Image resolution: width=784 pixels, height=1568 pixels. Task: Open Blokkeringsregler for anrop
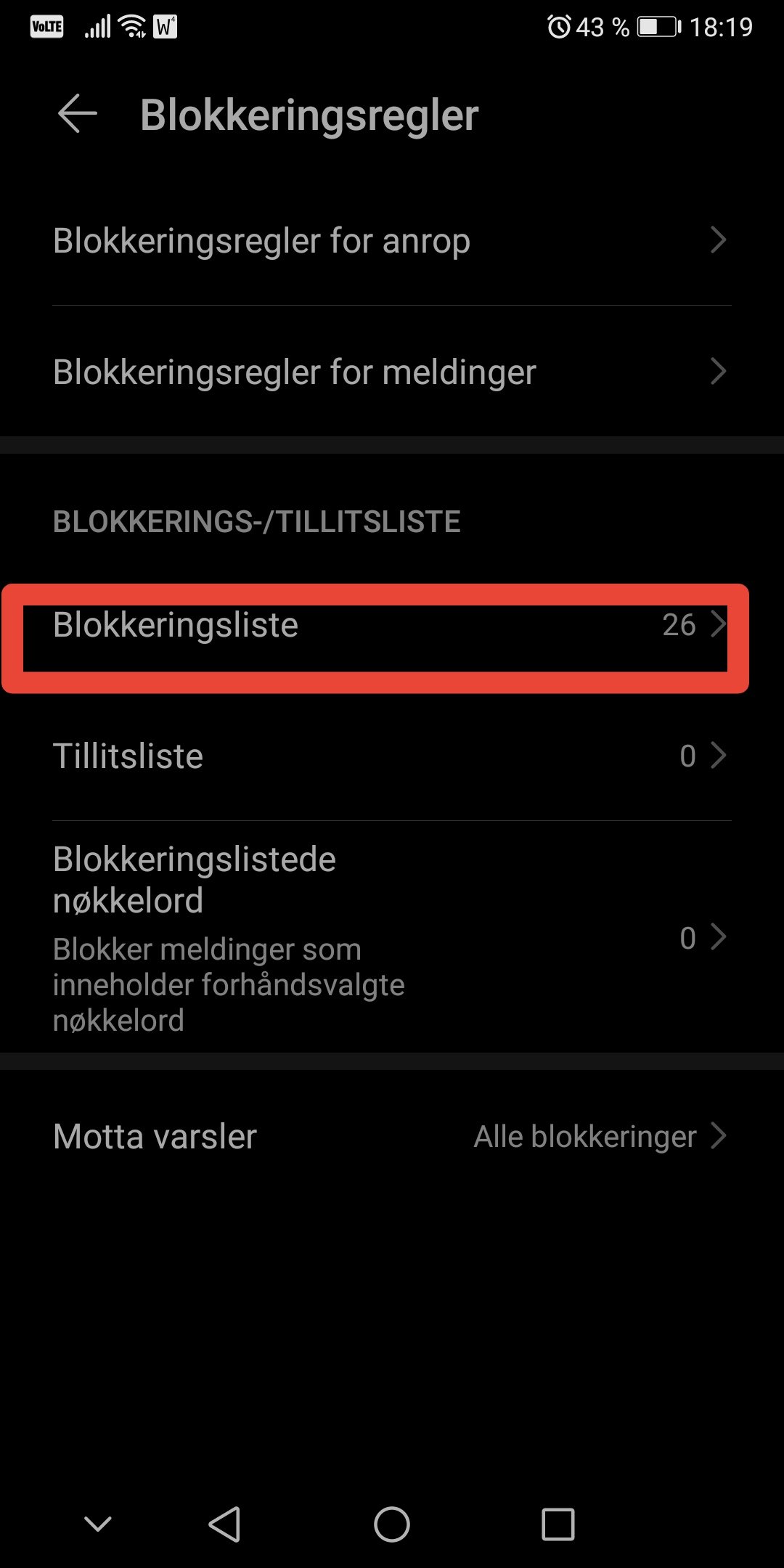[392, 240]
